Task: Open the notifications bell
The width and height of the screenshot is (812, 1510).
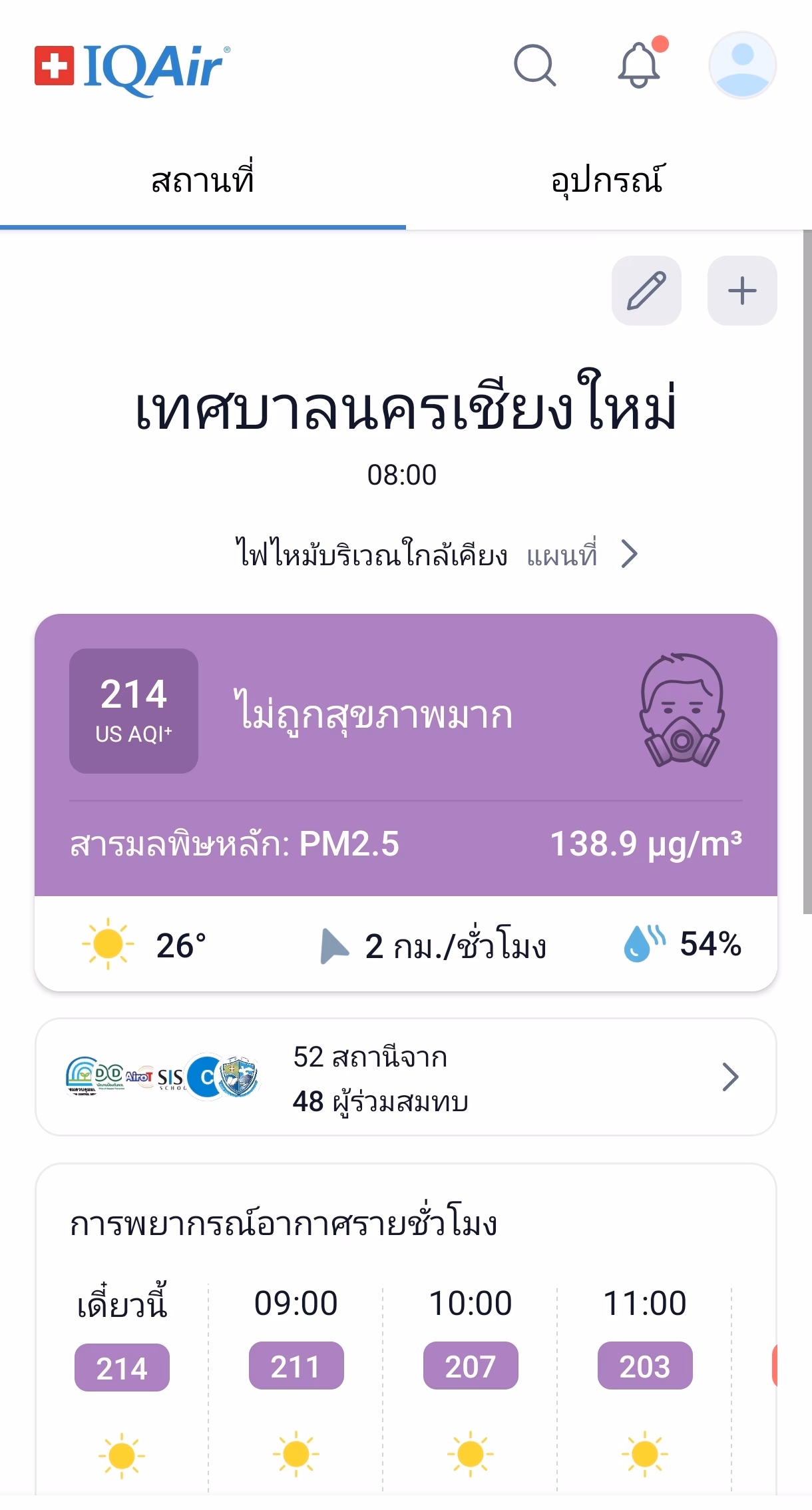Action: click(x=639, y=65)
